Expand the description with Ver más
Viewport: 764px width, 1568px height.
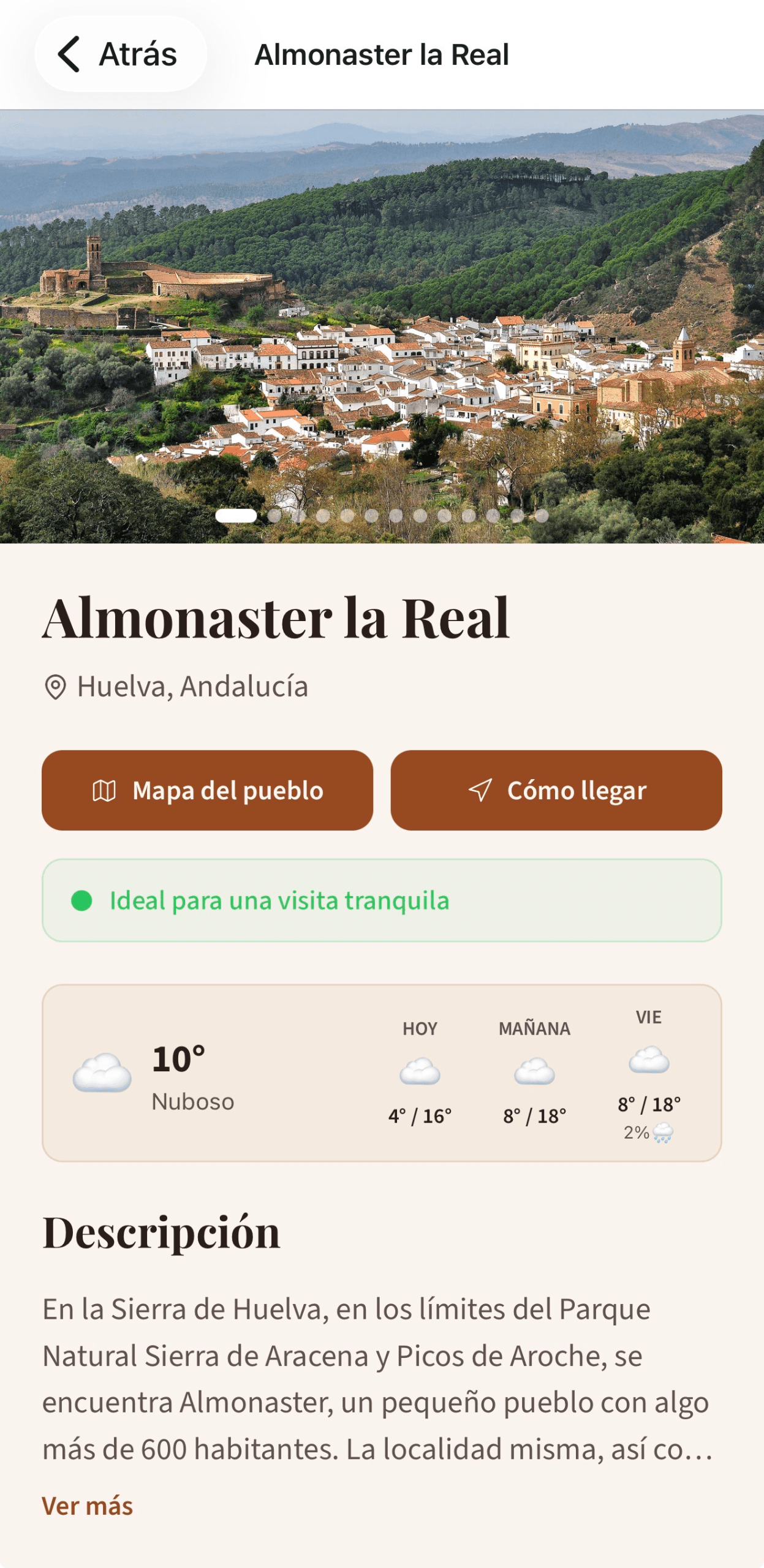point(87,1506)
